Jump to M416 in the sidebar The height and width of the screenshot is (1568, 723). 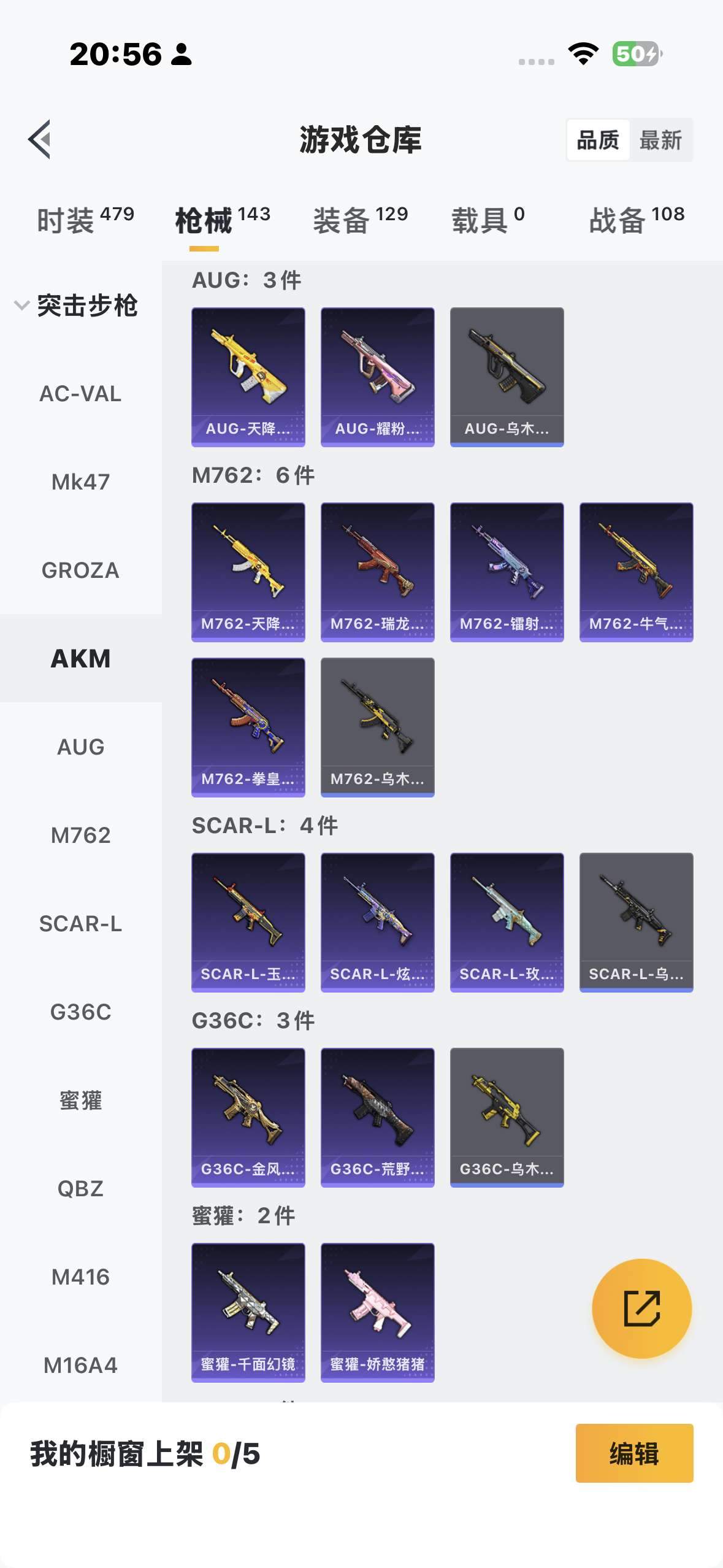click(80, 1277)
